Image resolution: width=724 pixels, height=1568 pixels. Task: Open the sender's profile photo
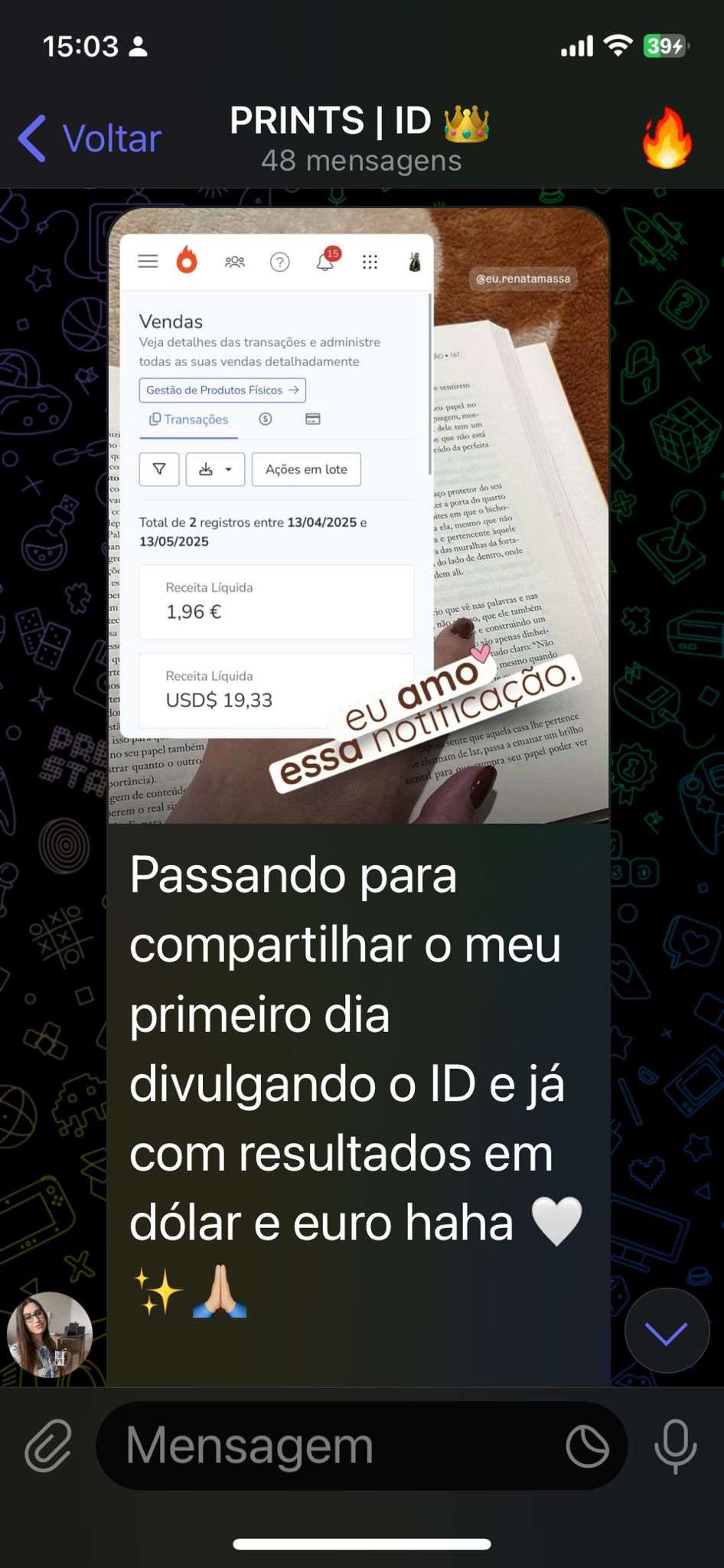coord(50,1334)
